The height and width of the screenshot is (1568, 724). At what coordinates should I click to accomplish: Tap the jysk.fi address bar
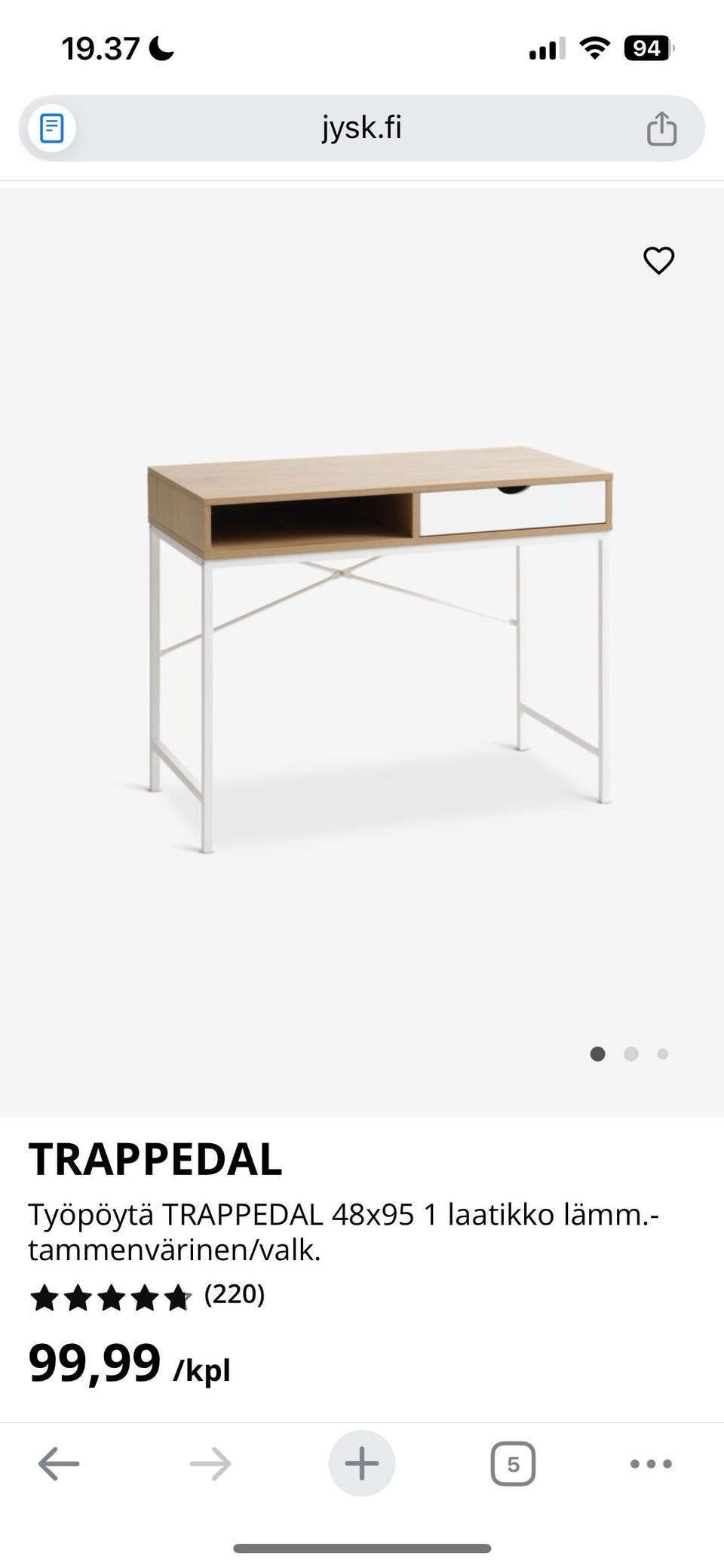point(361,128)
